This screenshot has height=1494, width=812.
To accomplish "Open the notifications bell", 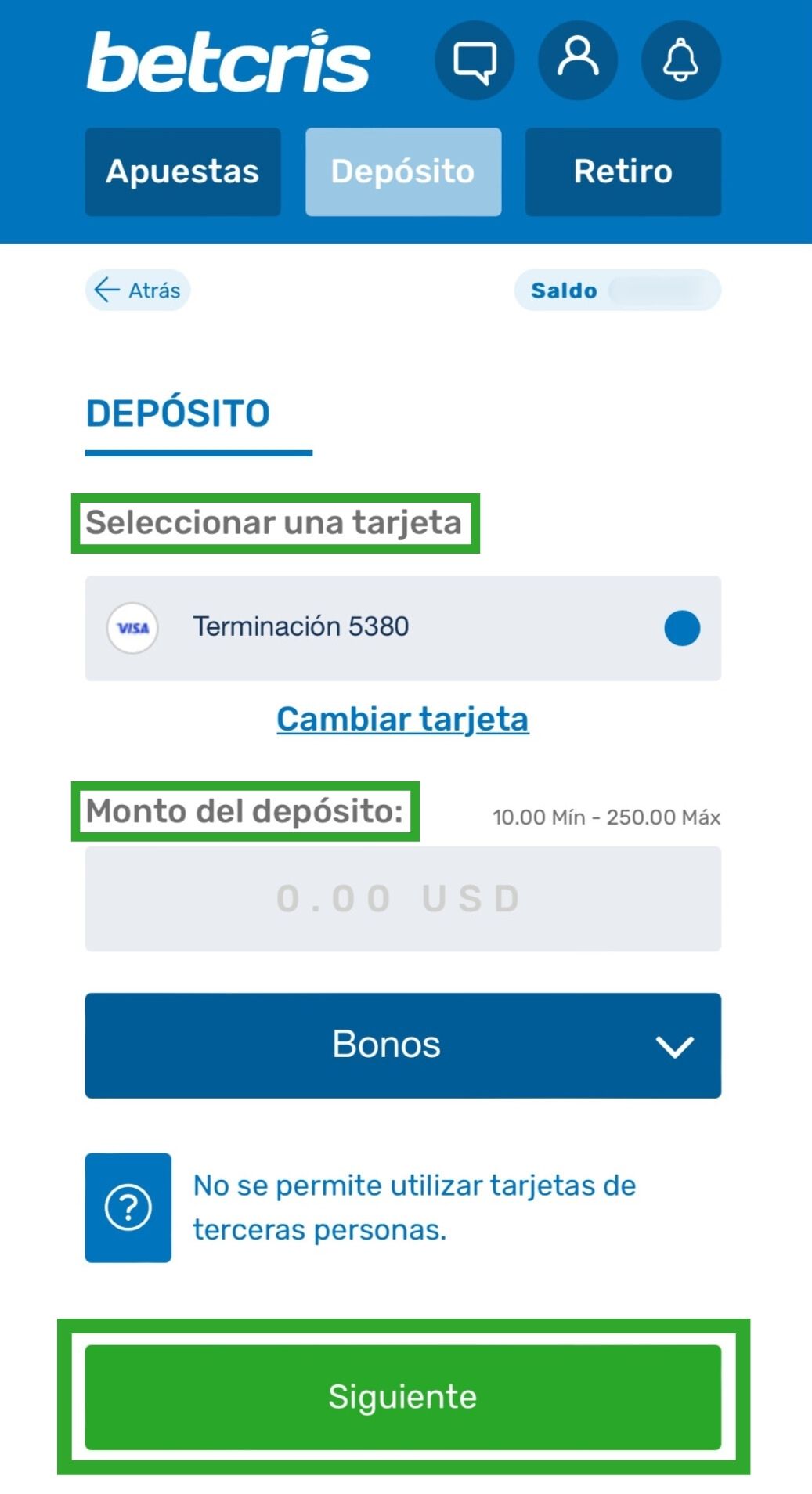I will (x=680, y=60).
